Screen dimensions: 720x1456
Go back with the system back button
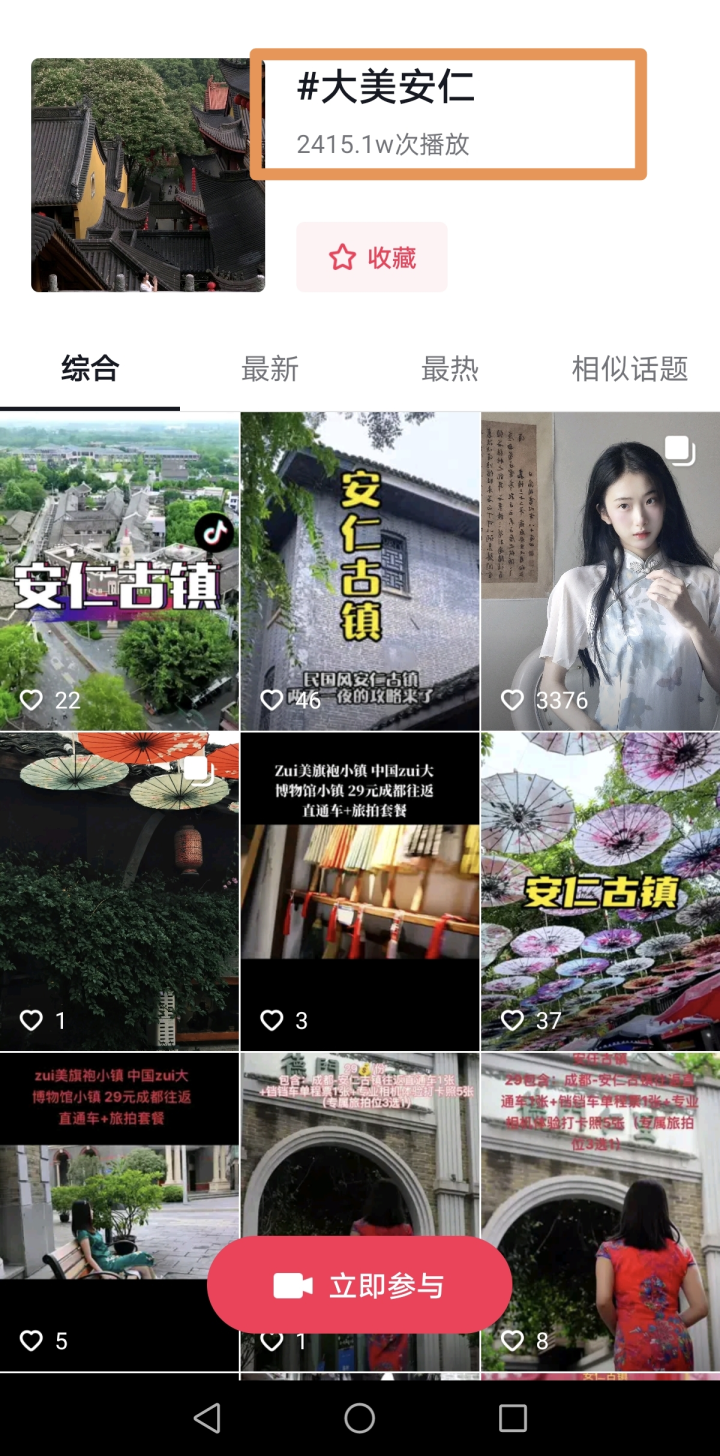(207, 1417)
